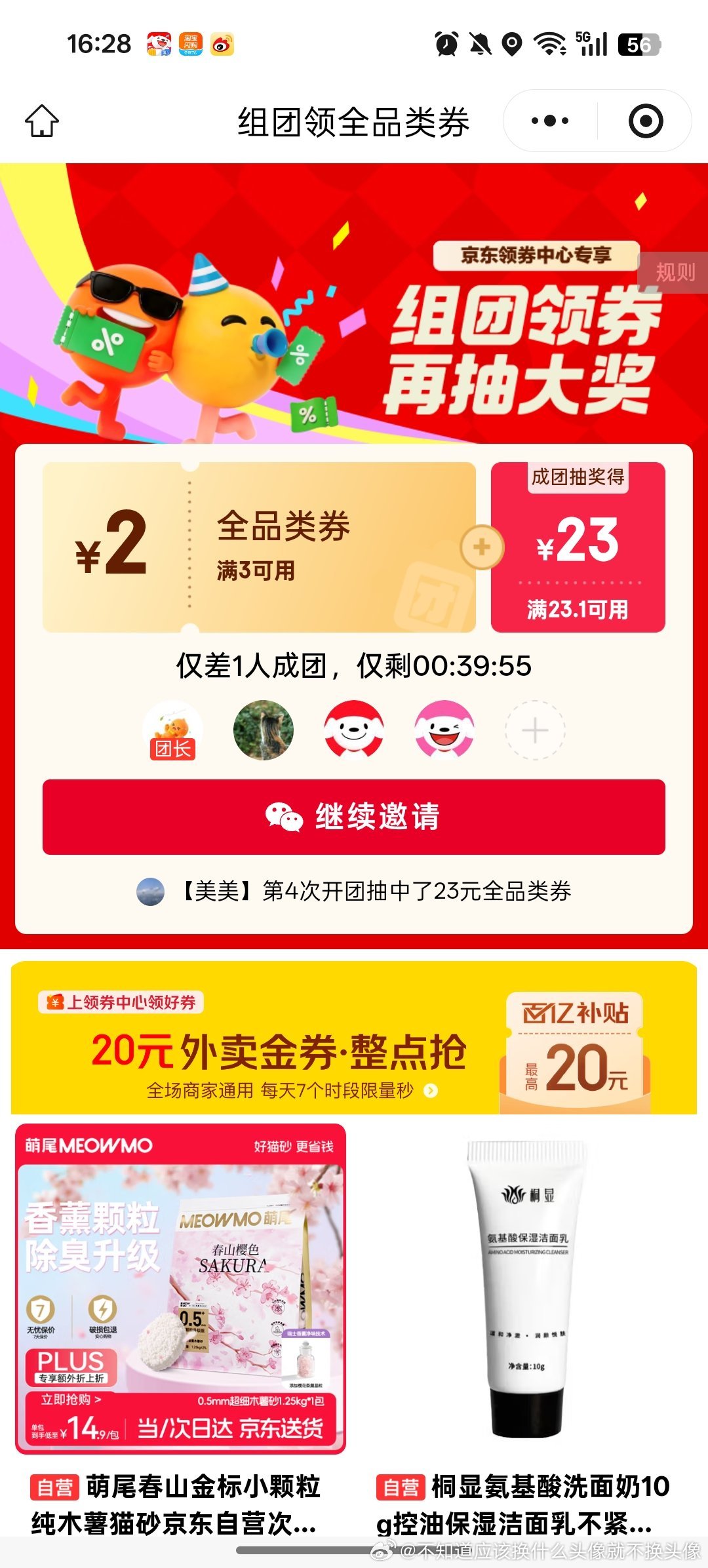
Task: Open the 规则 rules tab
Action: [675, 272]
